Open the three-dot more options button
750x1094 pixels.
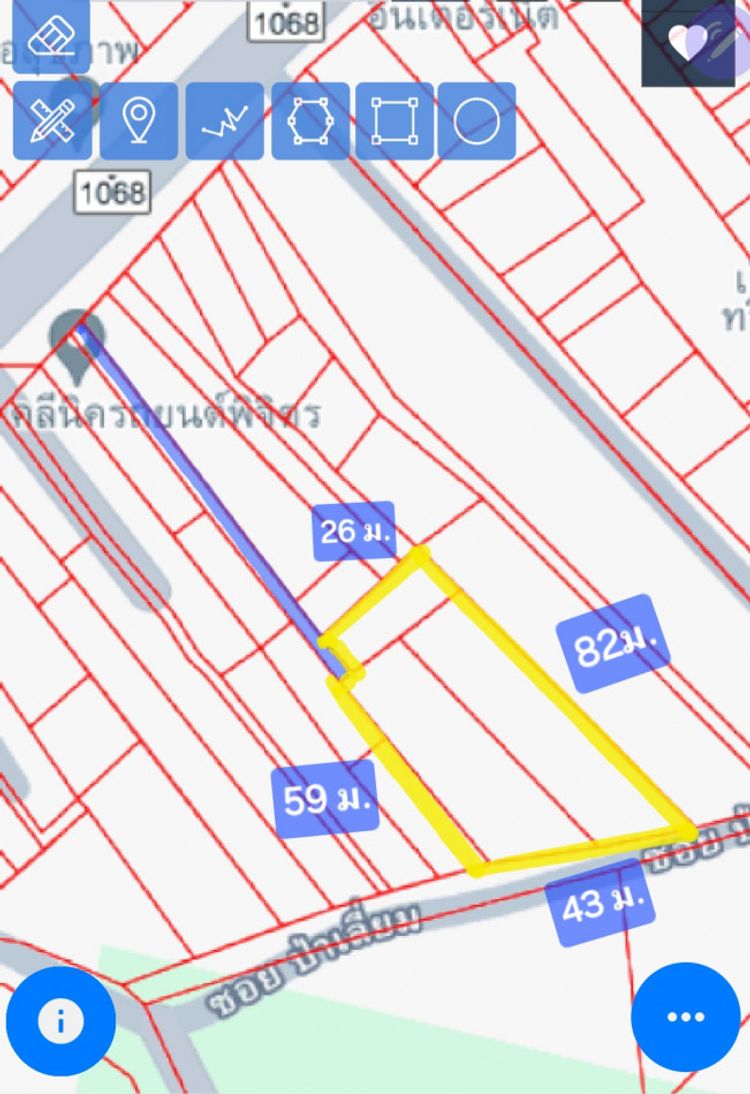pyautogui.click(x=685, y=1017)
